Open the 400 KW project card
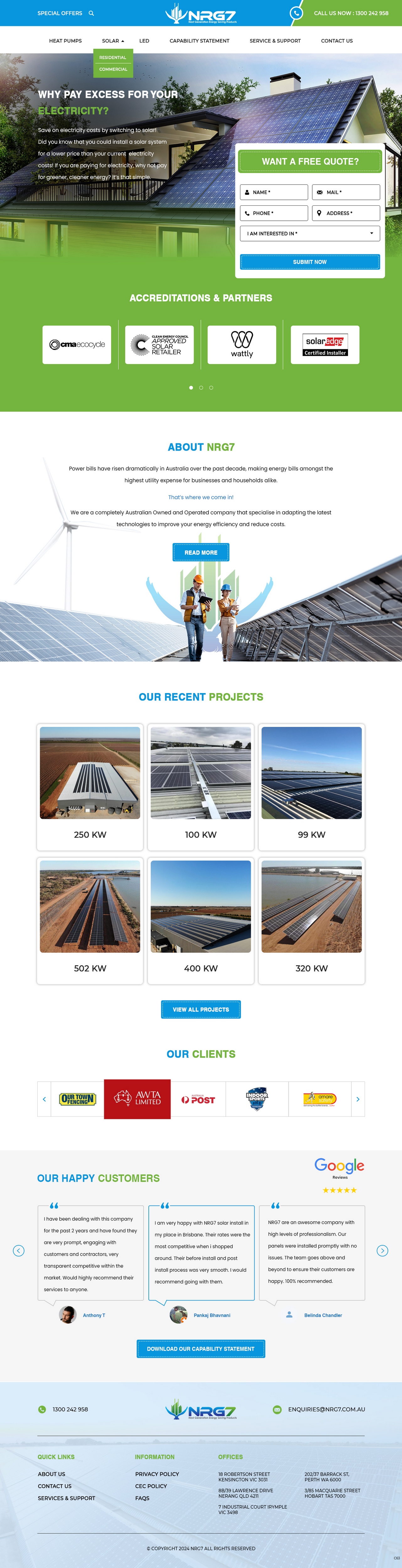 [201, 920]
